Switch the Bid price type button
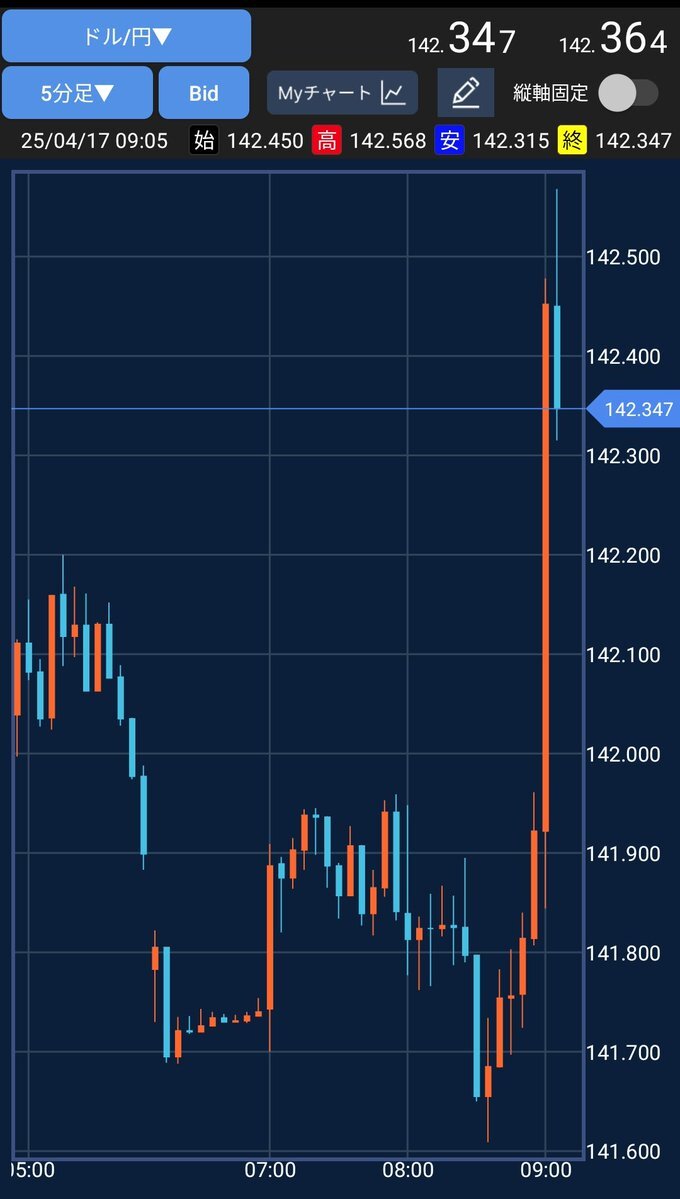 coord(204,93)
